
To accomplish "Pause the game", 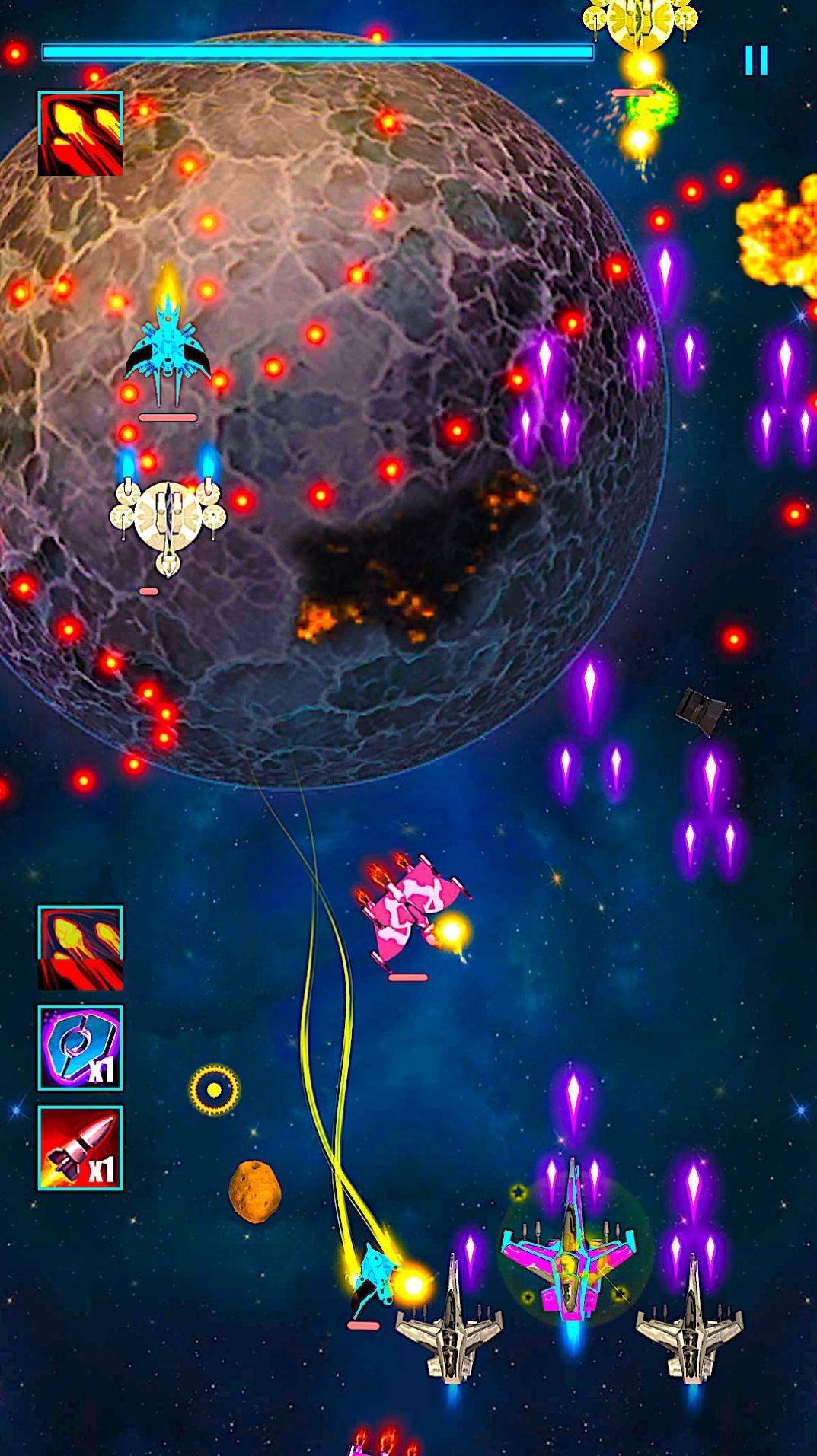I will point(756,60).
